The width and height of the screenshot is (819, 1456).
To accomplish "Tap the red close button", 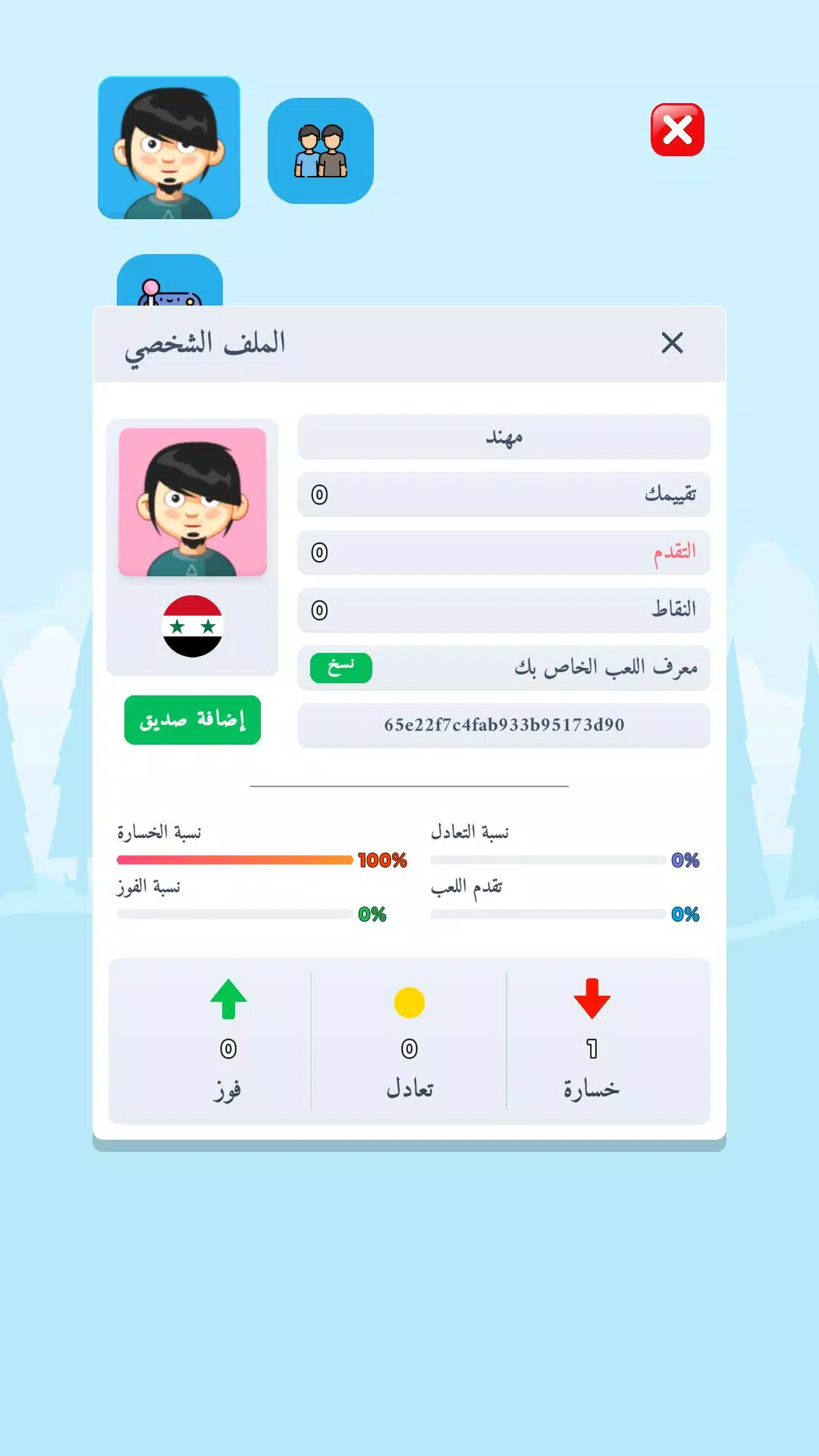I will (x=677, y=130).
